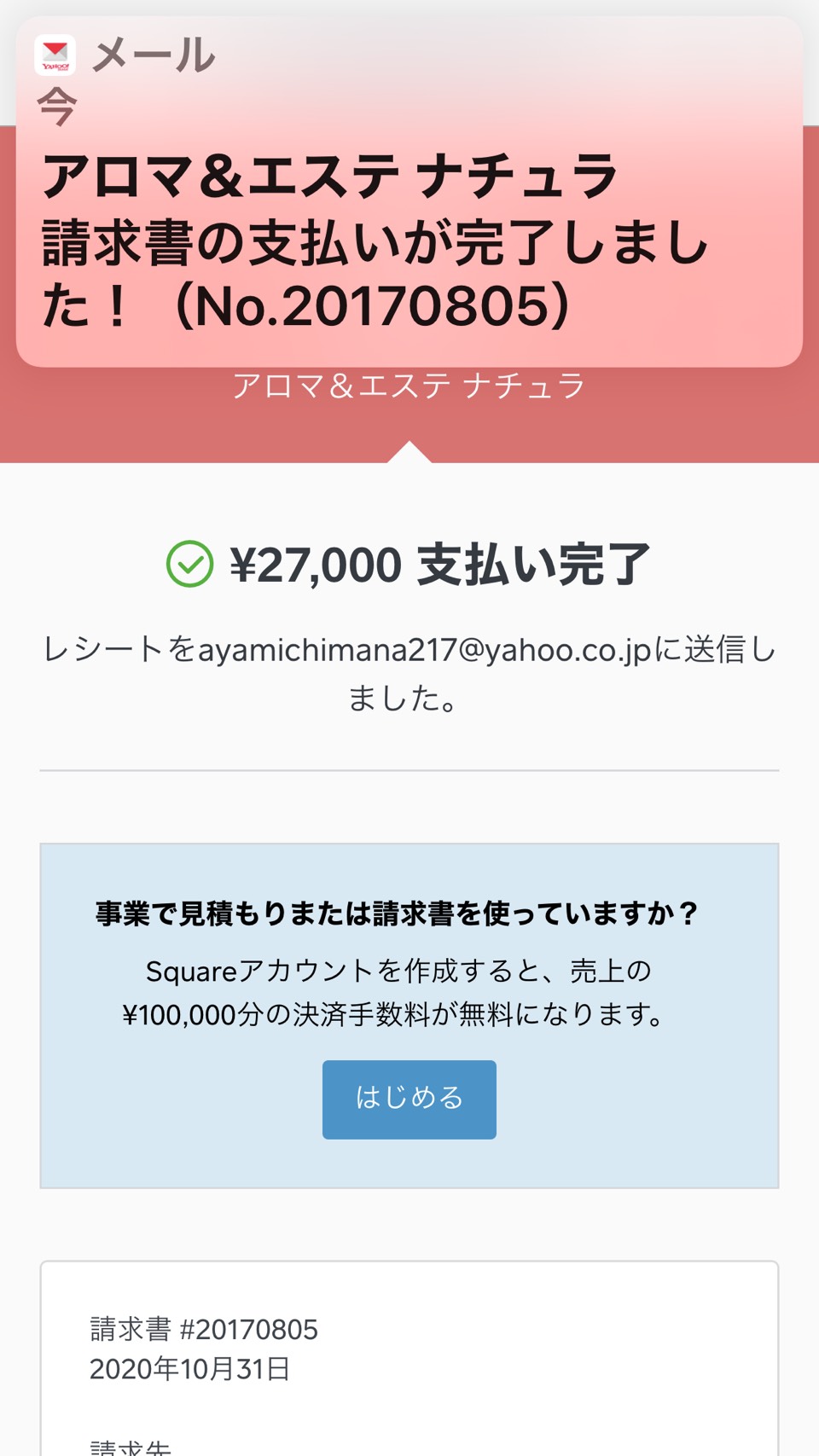This screenshot has height=1456, width=819.
Task: Tap the はじめる button
Action: coord(409,1099)
